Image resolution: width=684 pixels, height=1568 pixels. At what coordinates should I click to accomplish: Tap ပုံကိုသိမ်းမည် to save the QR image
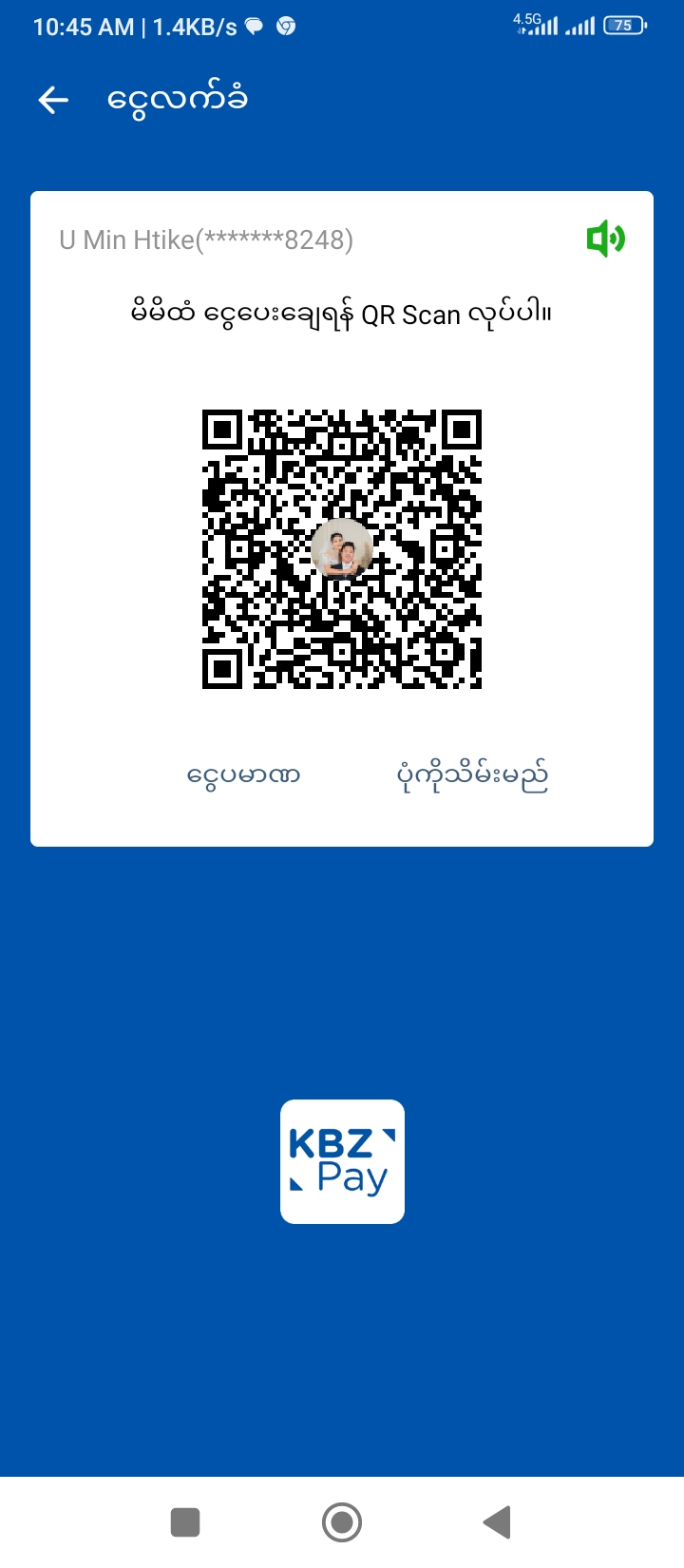472,775
